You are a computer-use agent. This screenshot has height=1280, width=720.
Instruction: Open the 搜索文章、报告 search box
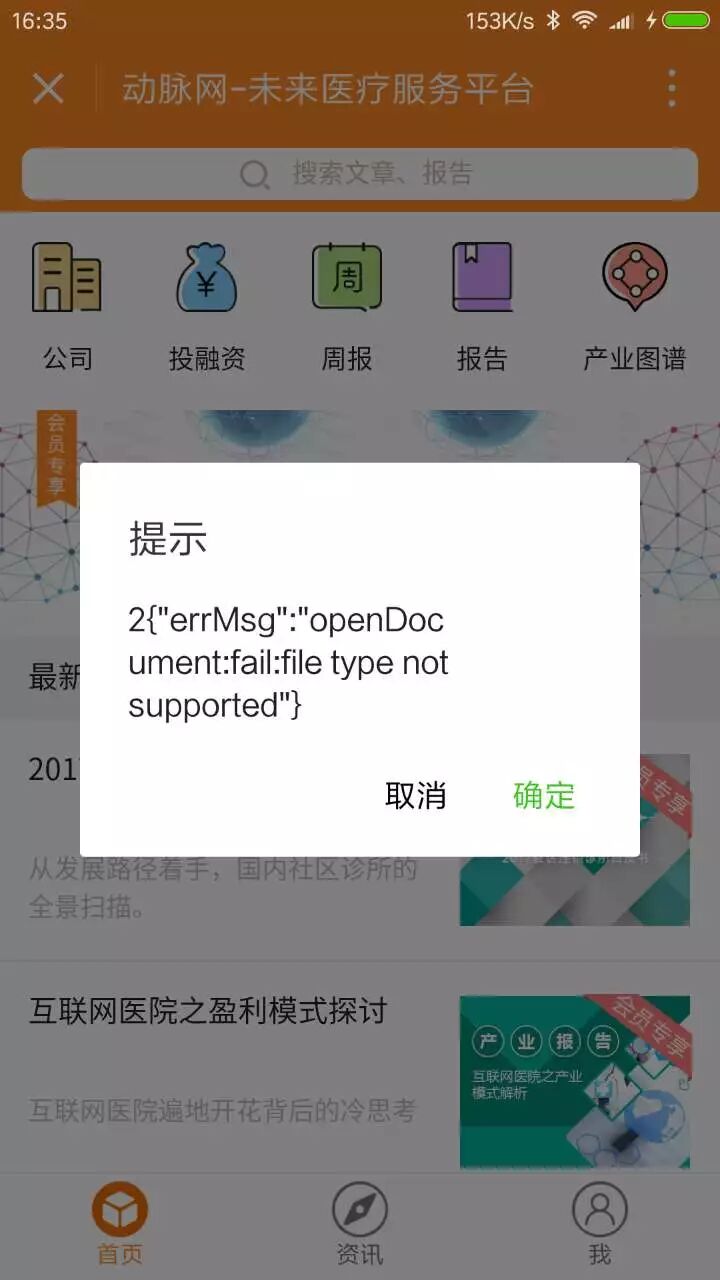(360, 174)
